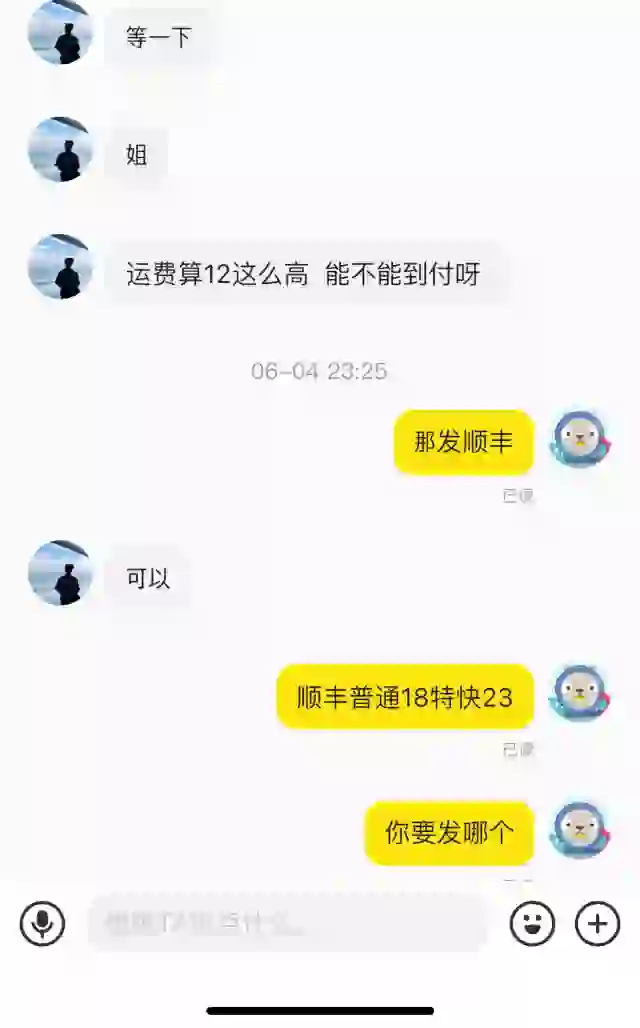The image size is (640, 1028).
Task: Open contact avatar beside '运费算12这么高' message
Action: pos(60,267)
